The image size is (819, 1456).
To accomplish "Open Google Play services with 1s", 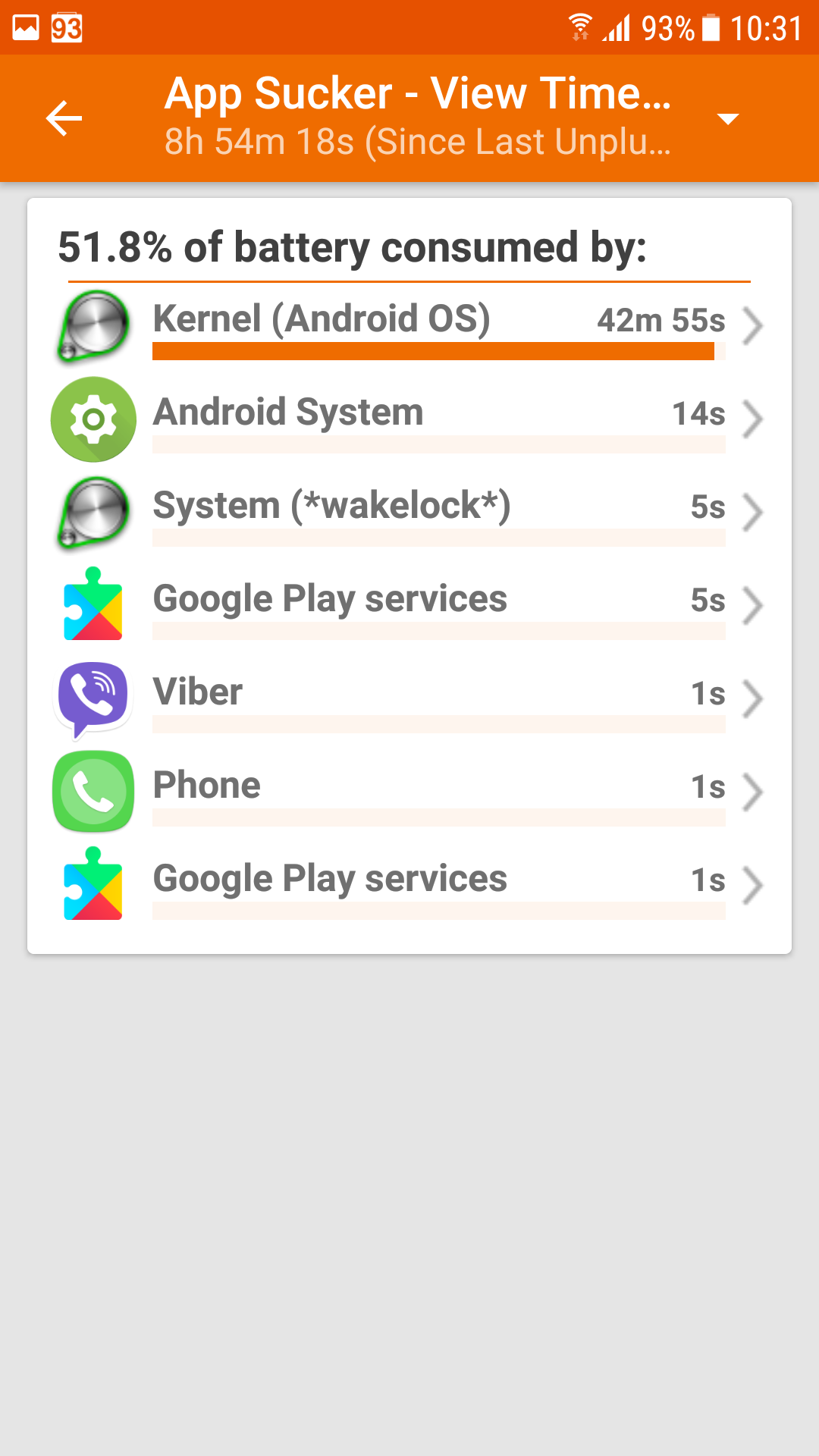I will pyautogui.click(x=409, y=886).
